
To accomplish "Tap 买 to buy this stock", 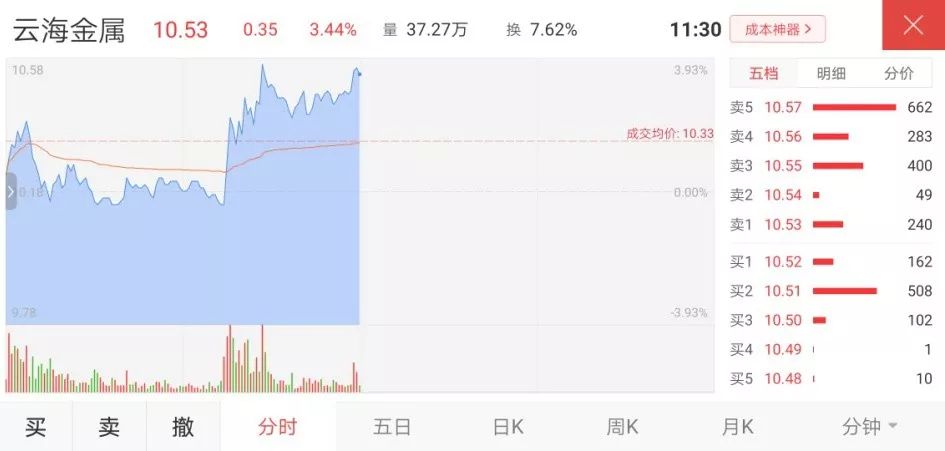I will (x=36, y=427).
